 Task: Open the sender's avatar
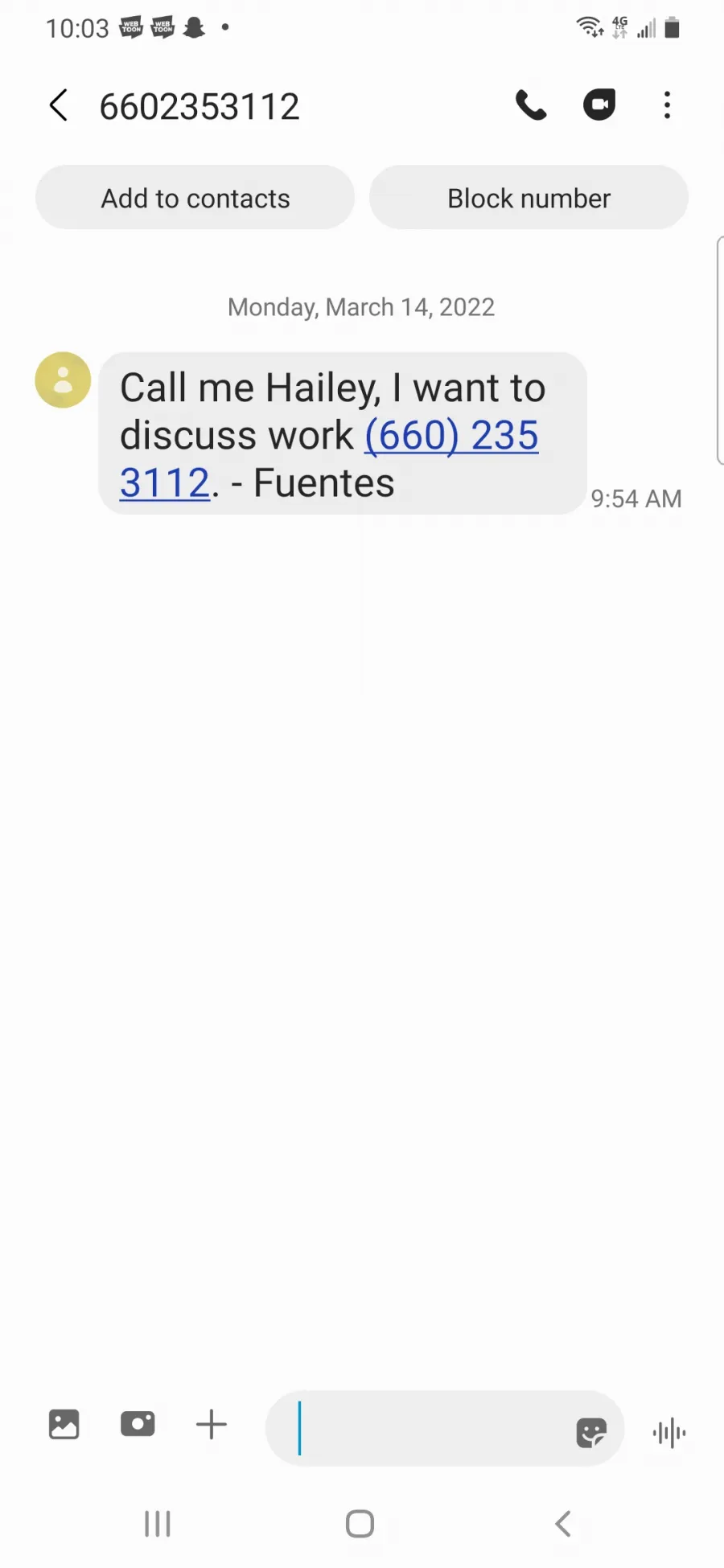pos(63,380)
